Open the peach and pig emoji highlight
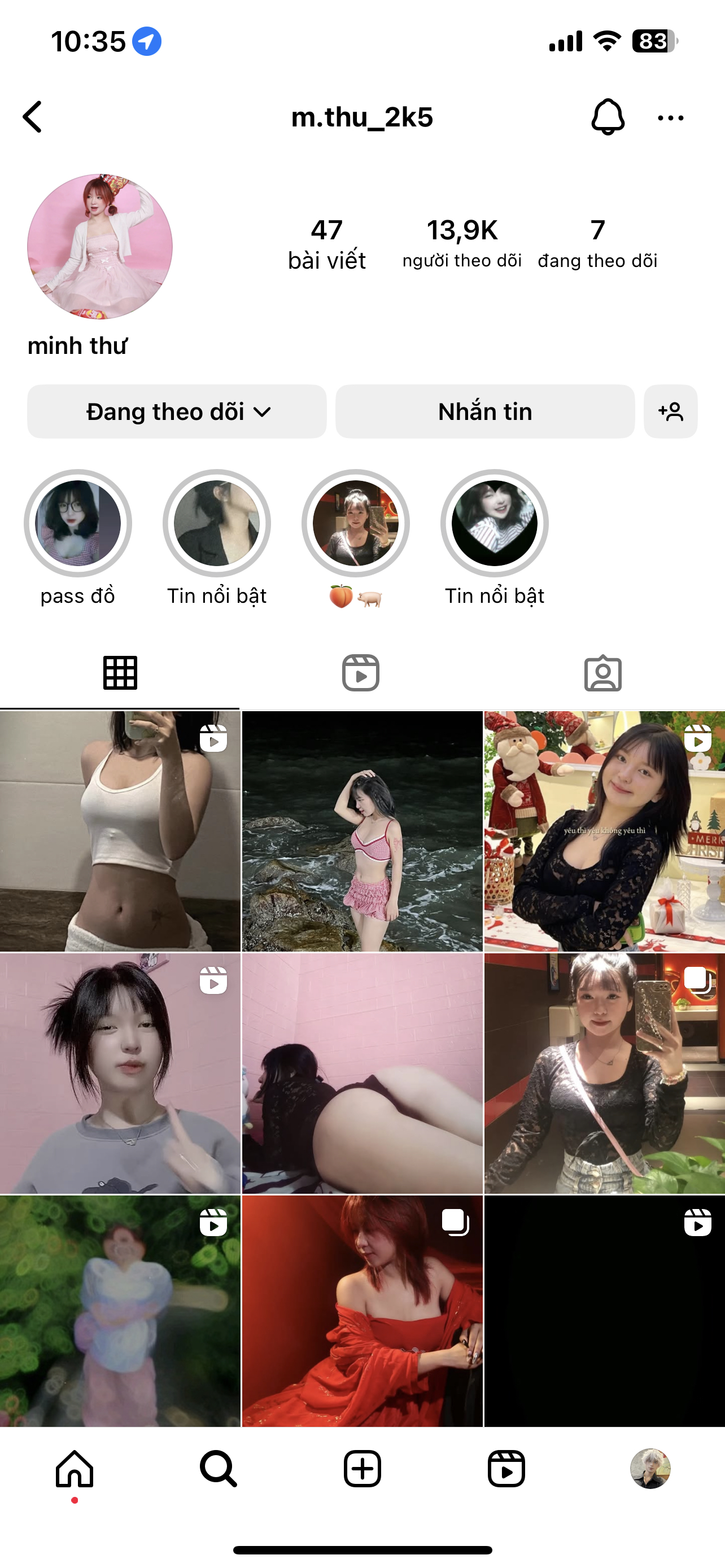The width and height of the screenshot is (725, 1568). [x=356, y=523]
